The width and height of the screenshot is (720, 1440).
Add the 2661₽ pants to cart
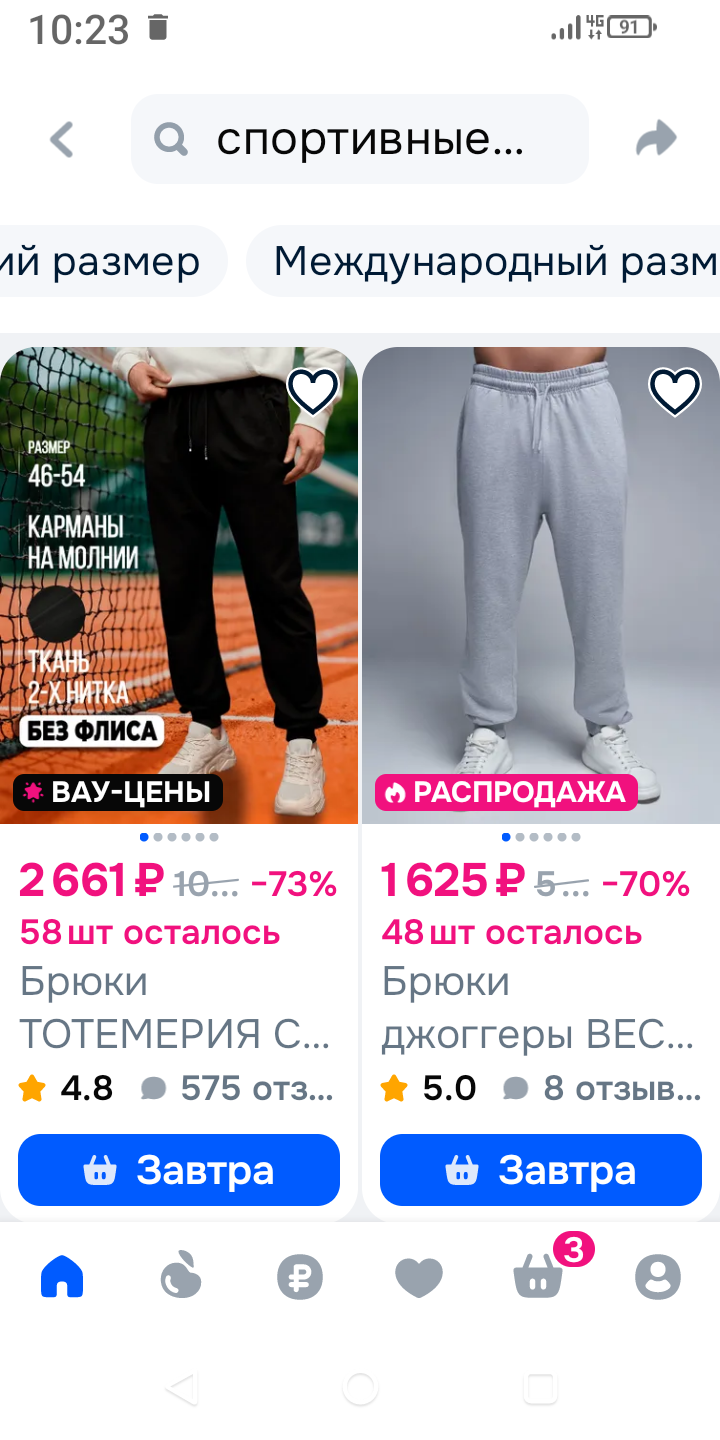click(179, 1170)
